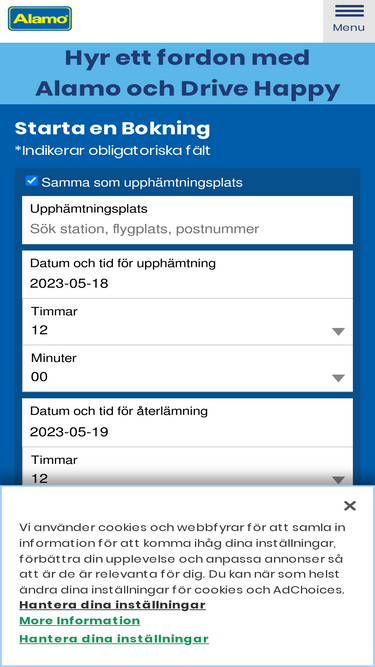Uncheck Samma som upphämtningsplats checkbox
The height and width of the screenshot is (667, 375).
[x=31, y=181]
